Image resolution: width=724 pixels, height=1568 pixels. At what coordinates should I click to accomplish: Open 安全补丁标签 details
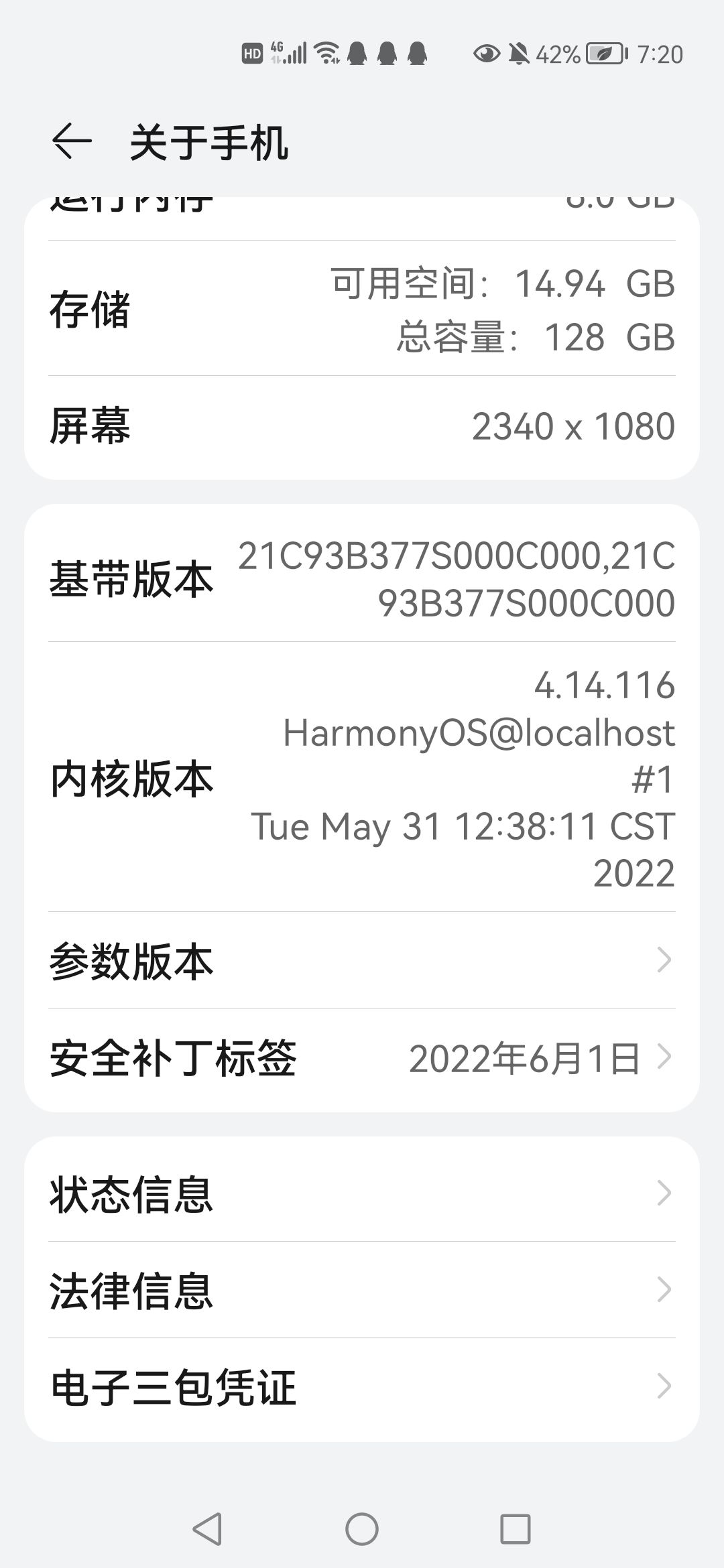[362, 1057]
